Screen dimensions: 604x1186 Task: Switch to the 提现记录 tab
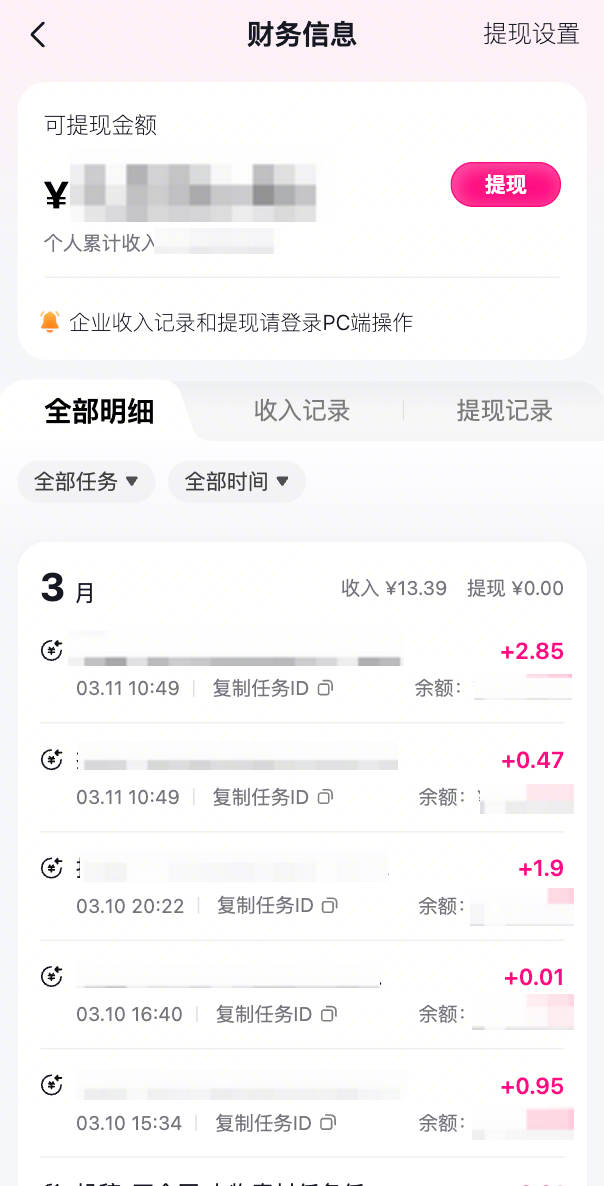(x=504, y=411)
